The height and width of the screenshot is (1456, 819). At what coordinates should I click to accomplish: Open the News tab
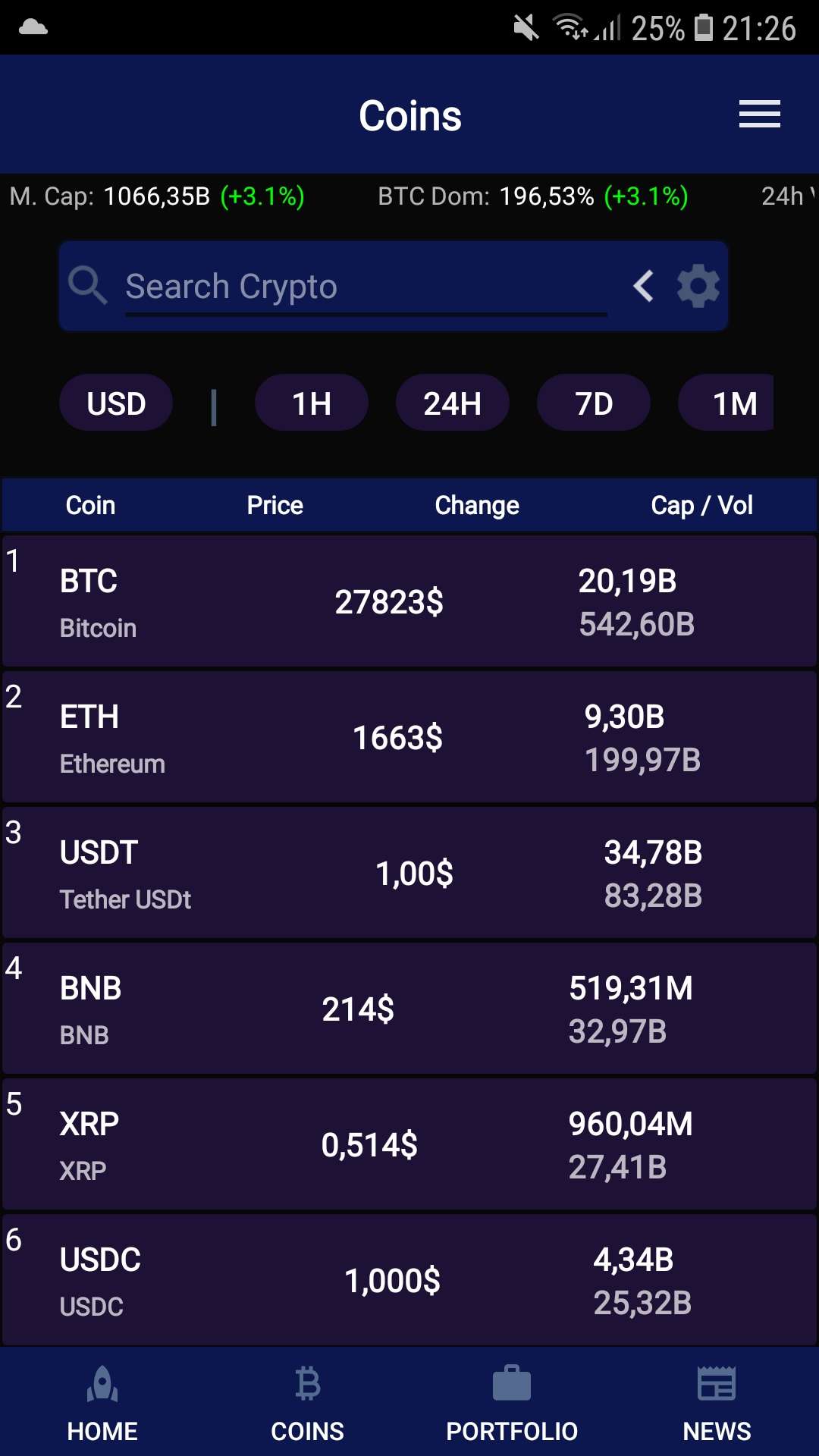(x=717, y=1403)
